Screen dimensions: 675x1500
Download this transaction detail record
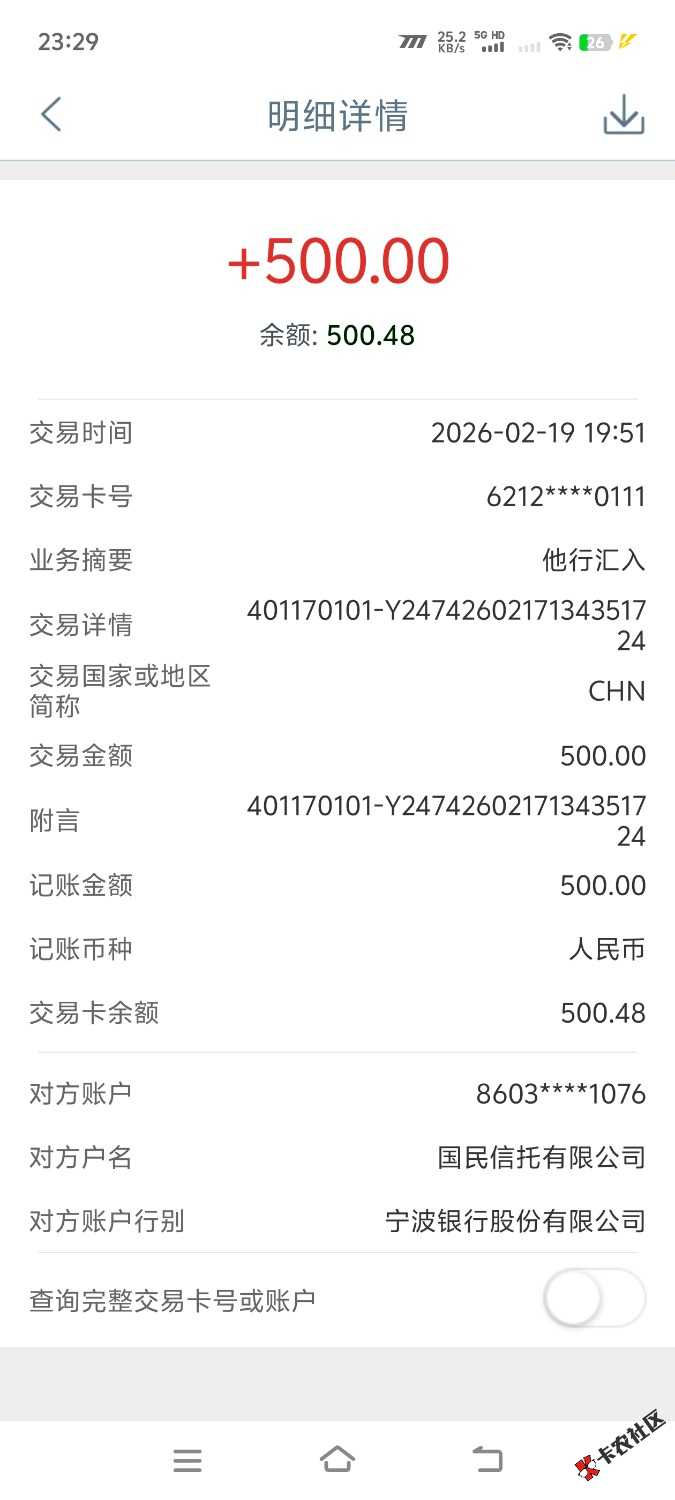coord(623,115)
